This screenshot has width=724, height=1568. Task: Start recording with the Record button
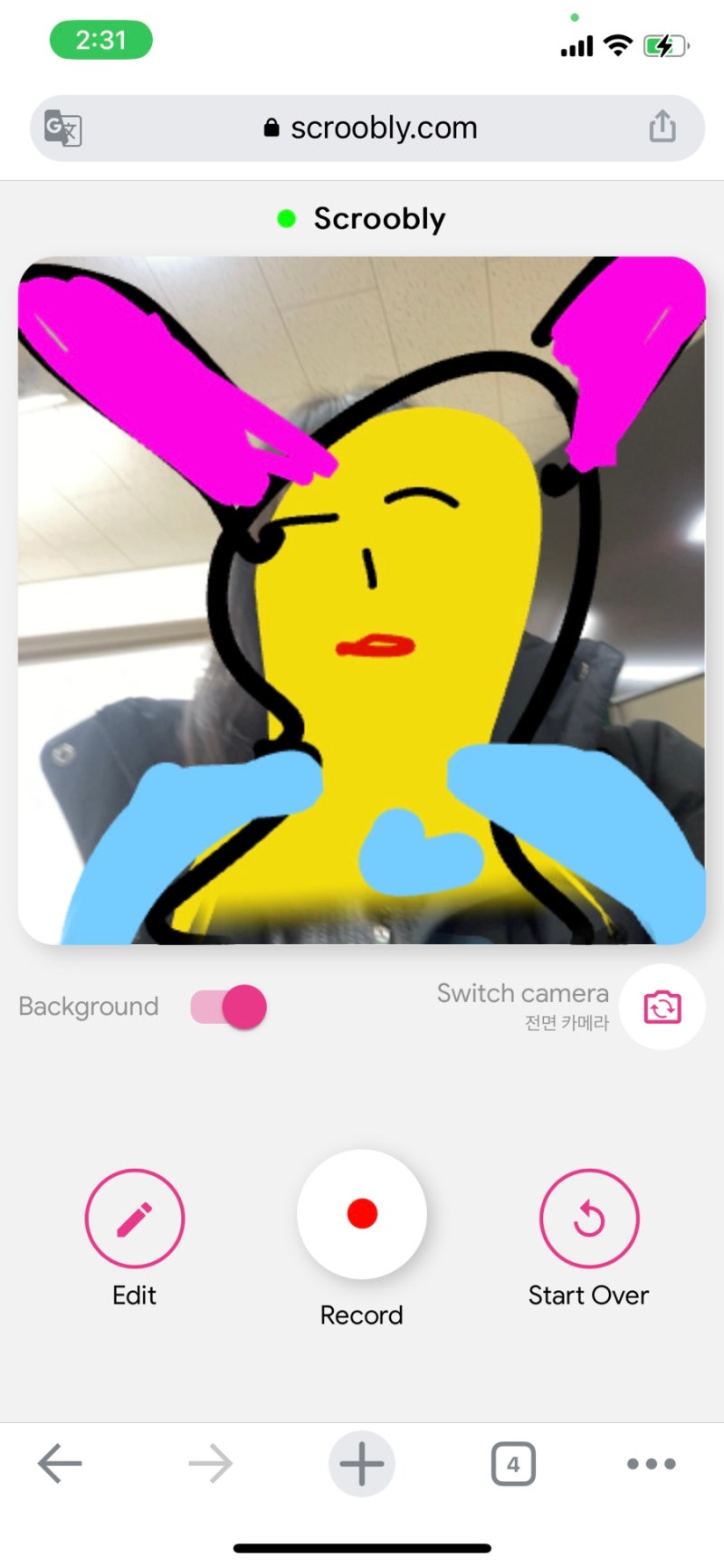(x=362, y=1214)
